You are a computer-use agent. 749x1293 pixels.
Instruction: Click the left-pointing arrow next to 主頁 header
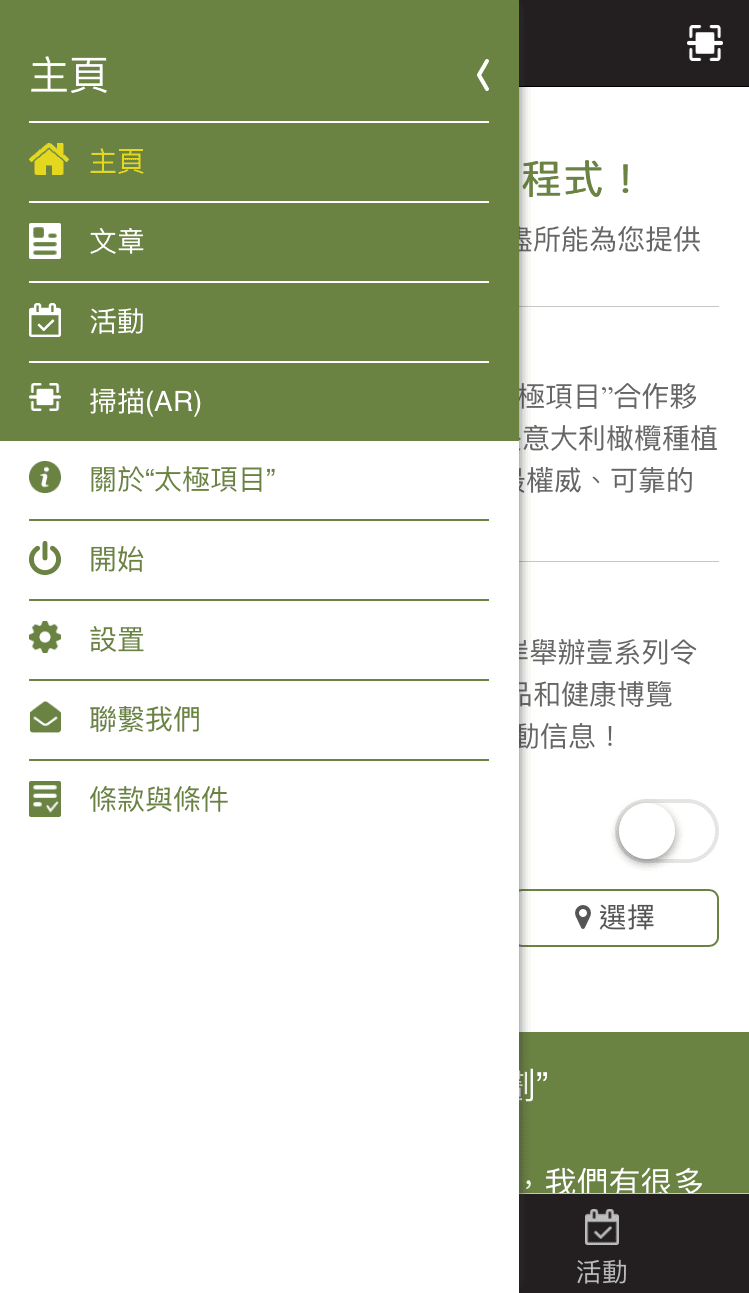click(483, 73)
